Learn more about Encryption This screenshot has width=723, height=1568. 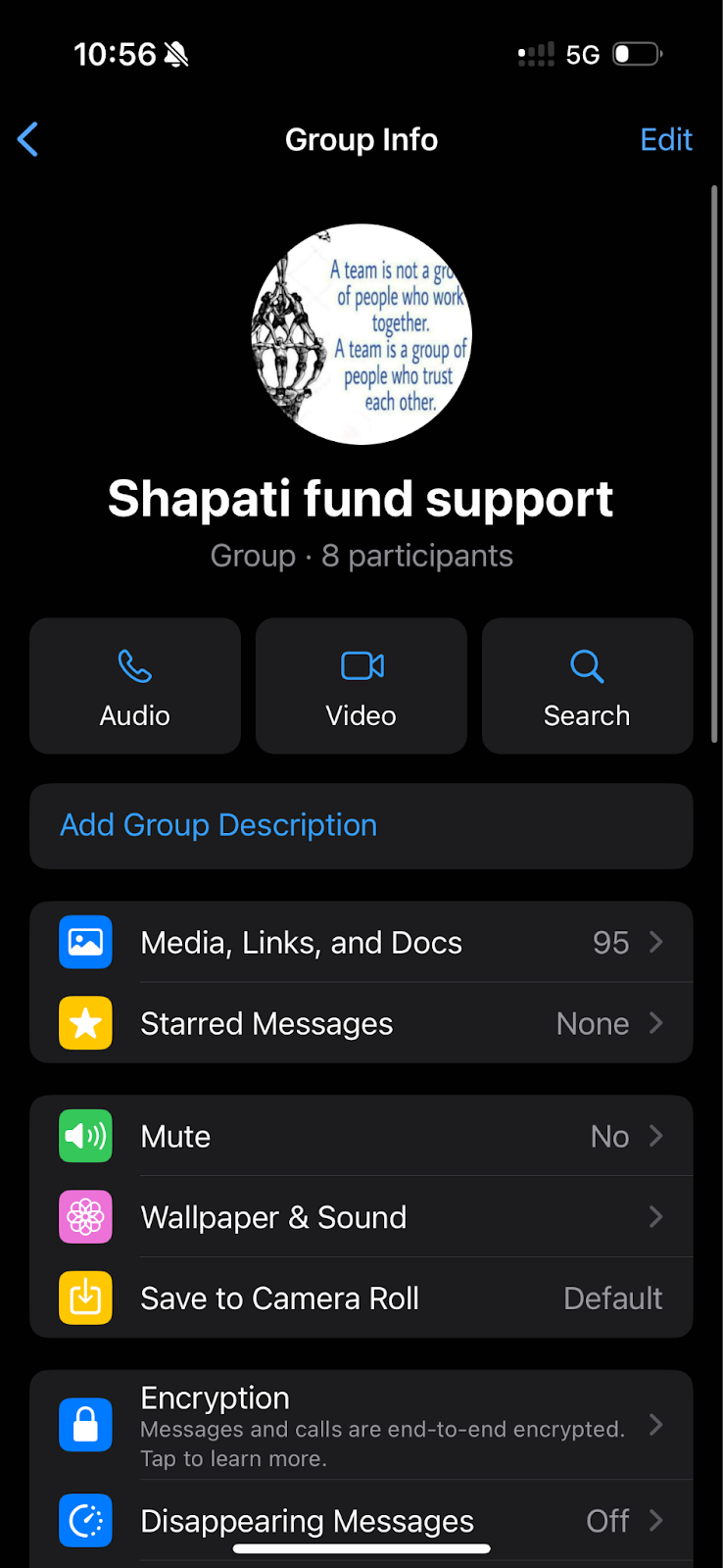[x=361, y=1426]
